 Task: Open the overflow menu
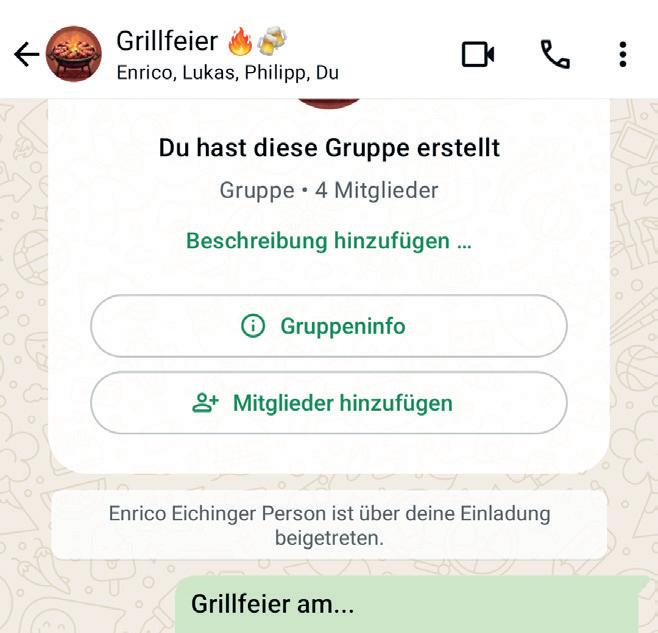[x=623, y=54]
